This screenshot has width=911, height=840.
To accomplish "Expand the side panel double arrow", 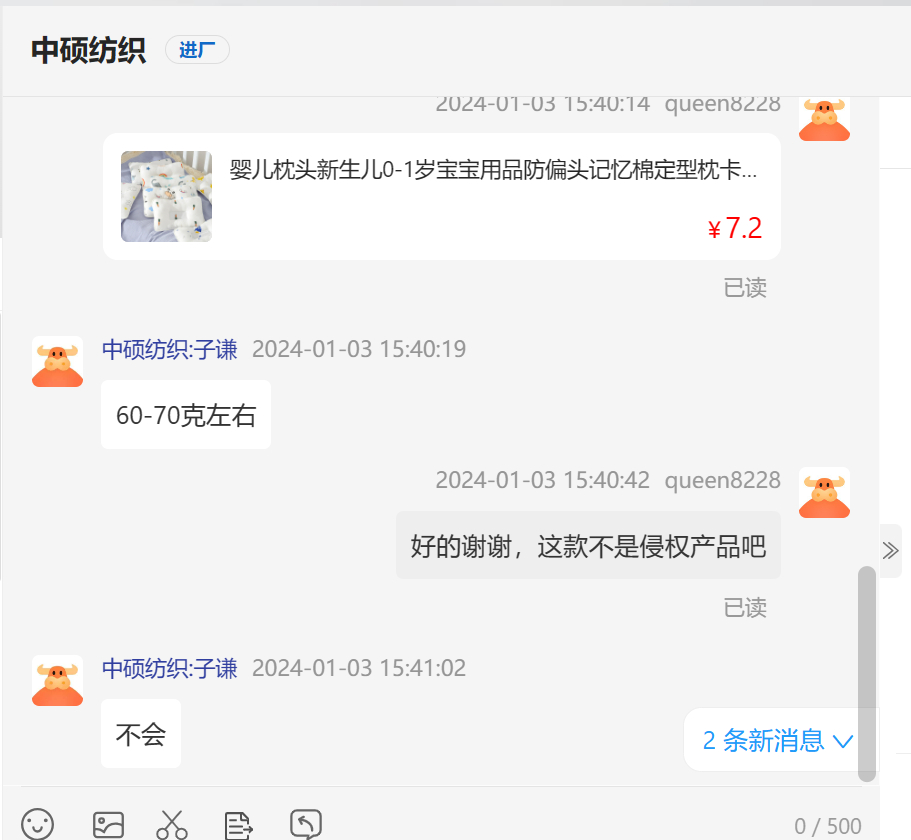I will coord(891,550).
